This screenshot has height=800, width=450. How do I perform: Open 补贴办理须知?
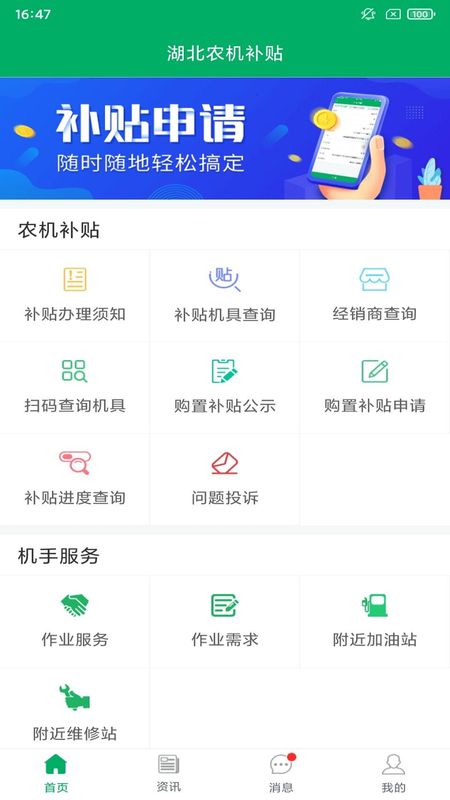[x=75, y=296]
